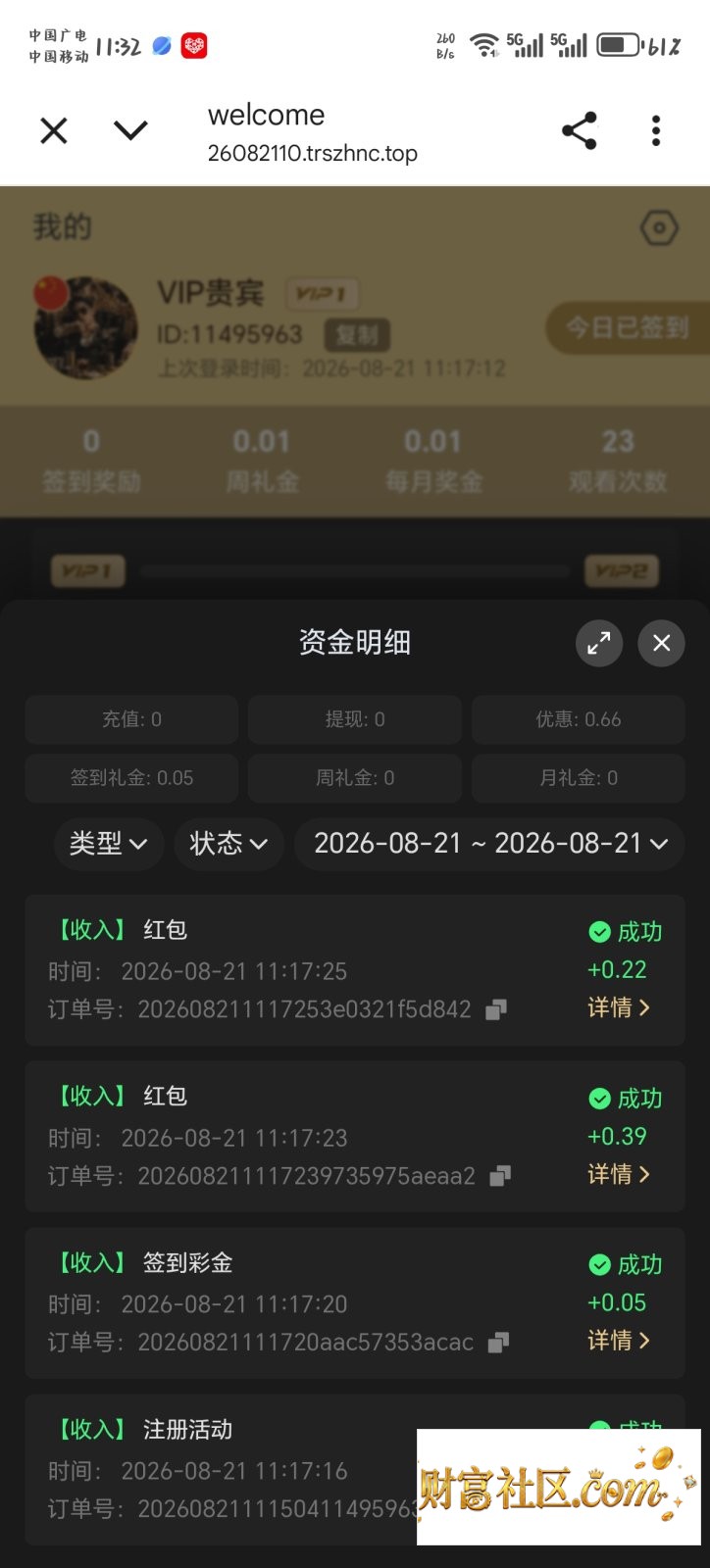Viewport: 710px width, 1568px height.
Task: Close the browser page with the X
Action: pyautogui.click(x=54, y=130)
